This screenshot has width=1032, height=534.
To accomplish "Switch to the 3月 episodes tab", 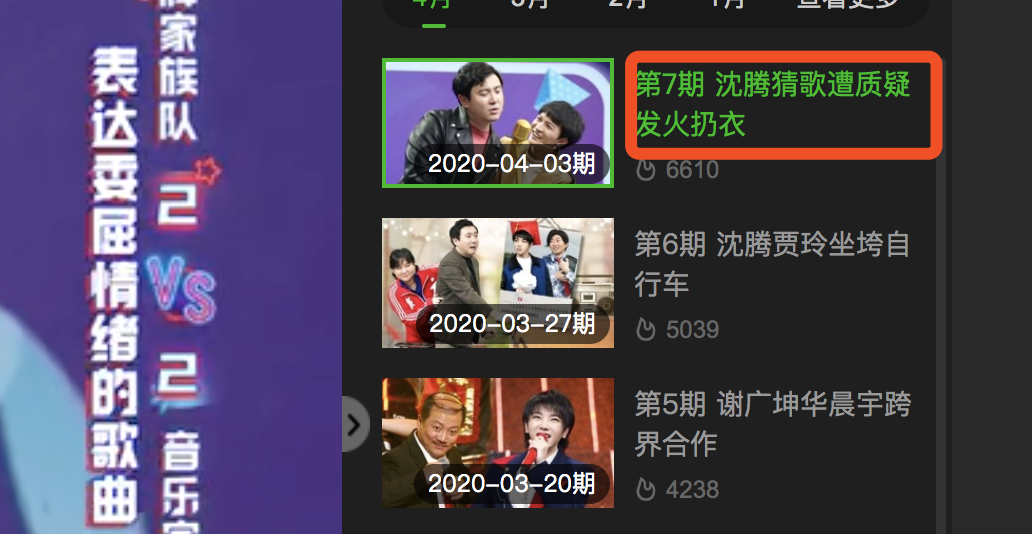I will click(x=530, y=4).
